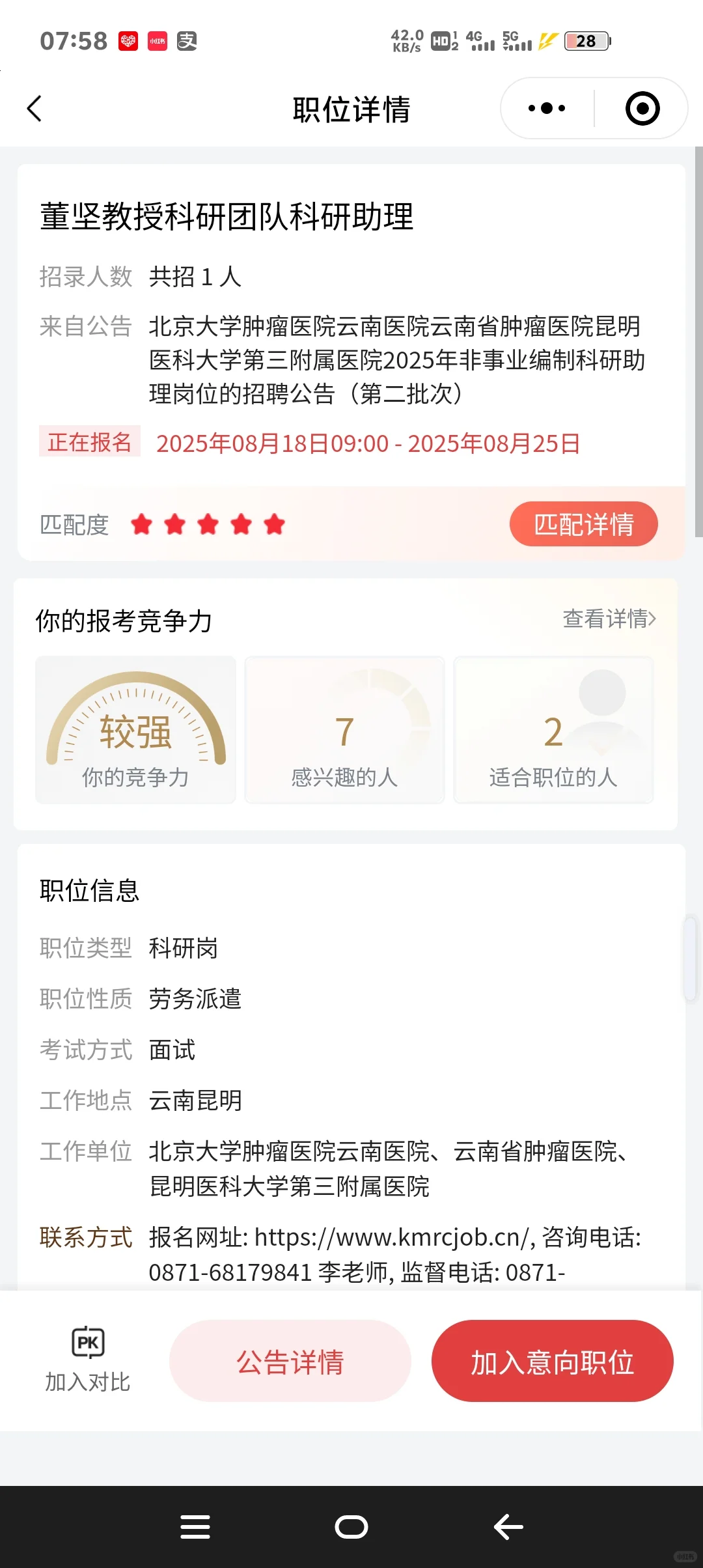This screenshot has height=1568, width=703.
Task: Tap 加入意向职位 button
Action: (552, 1361)
